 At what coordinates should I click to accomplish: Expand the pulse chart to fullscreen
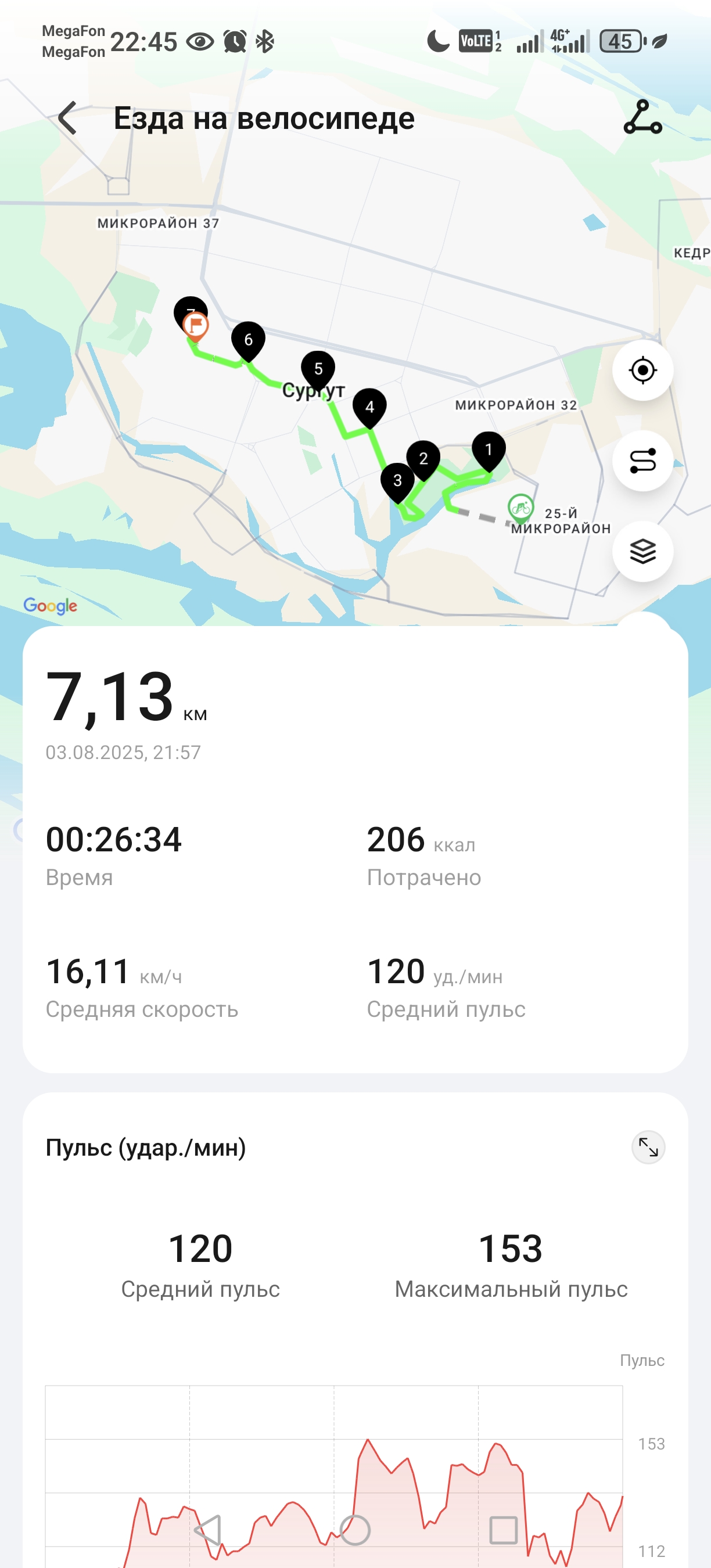[x=648, y=1148]
